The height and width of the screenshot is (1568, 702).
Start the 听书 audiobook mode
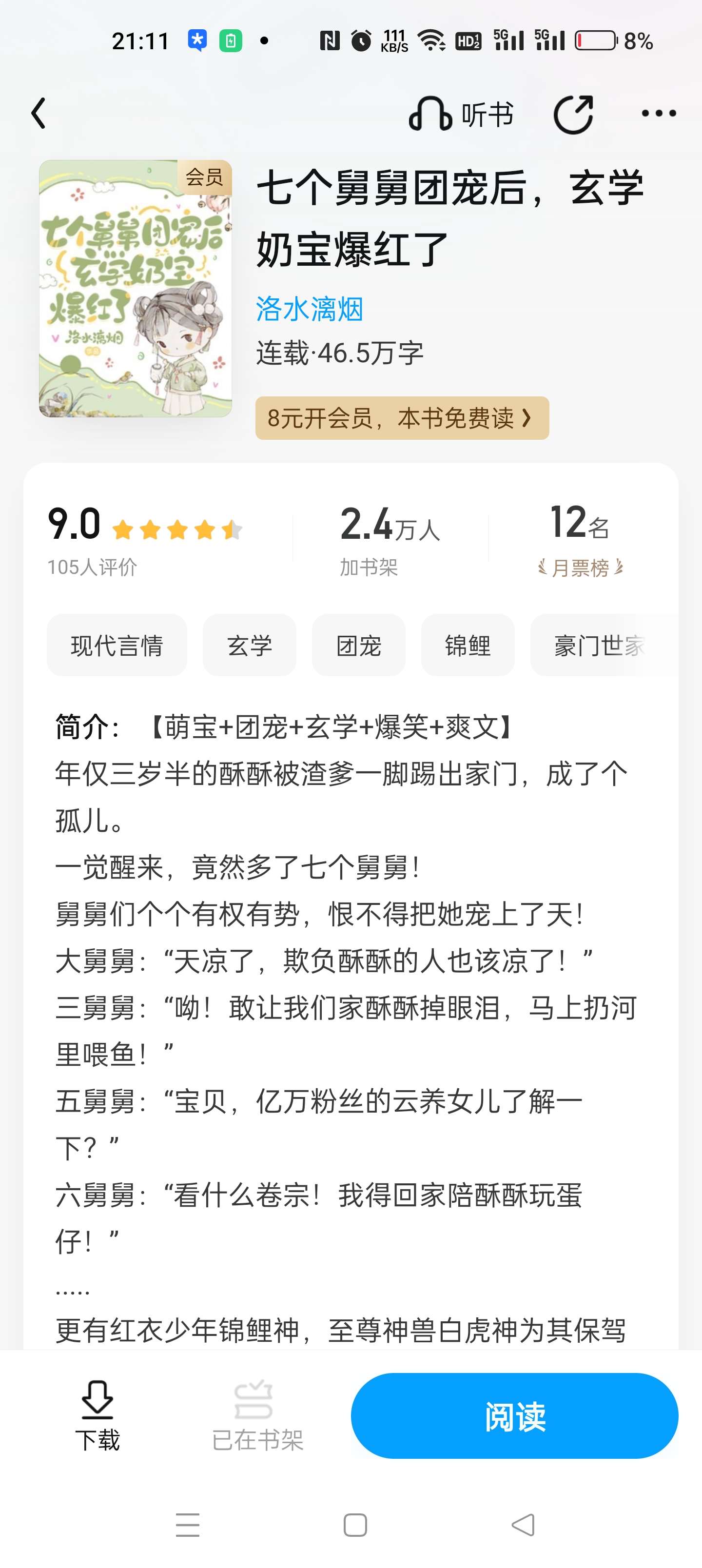[461, 114]
